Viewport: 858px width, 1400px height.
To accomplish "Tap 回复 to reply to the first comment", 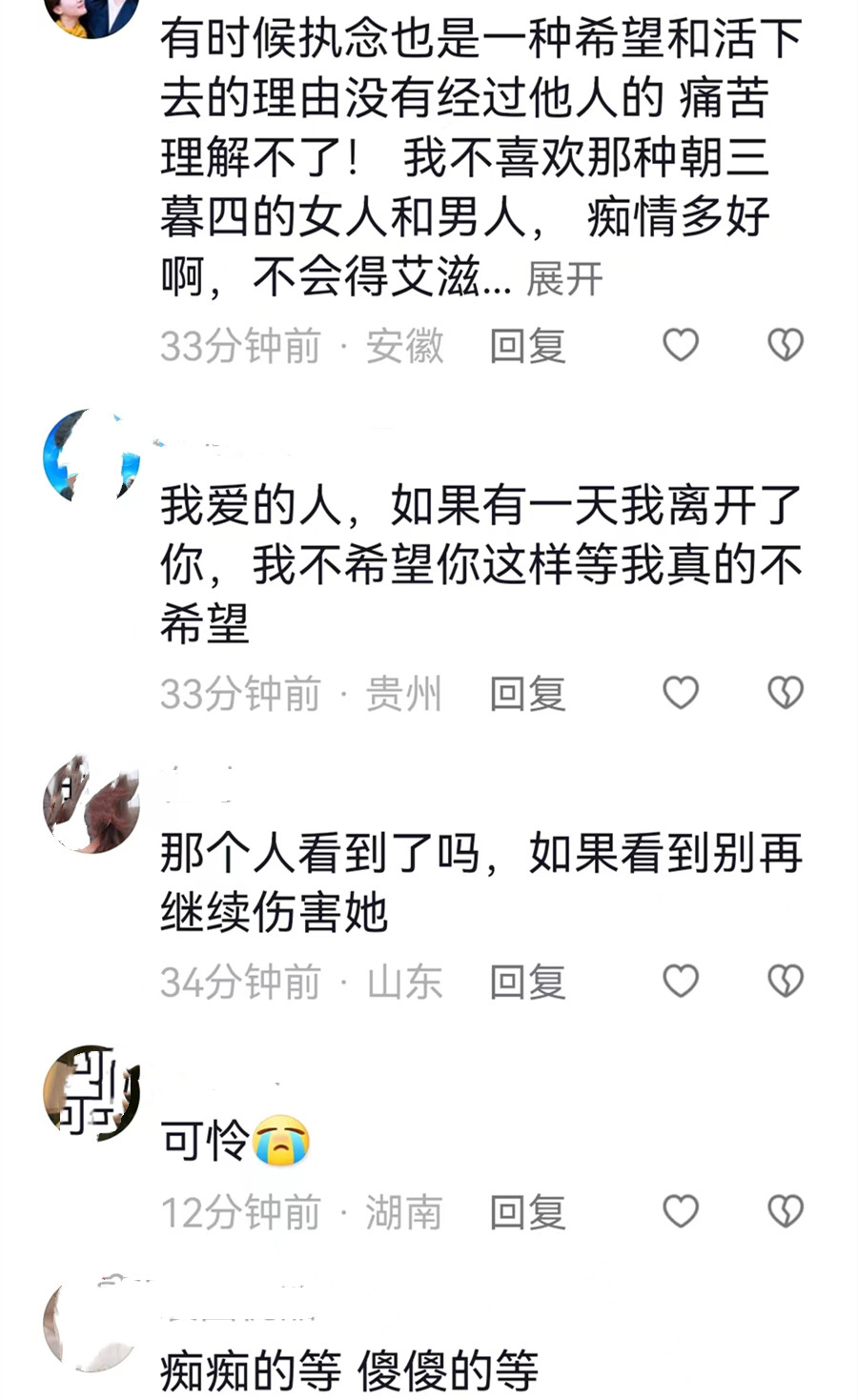I will (x=527, y=345).
